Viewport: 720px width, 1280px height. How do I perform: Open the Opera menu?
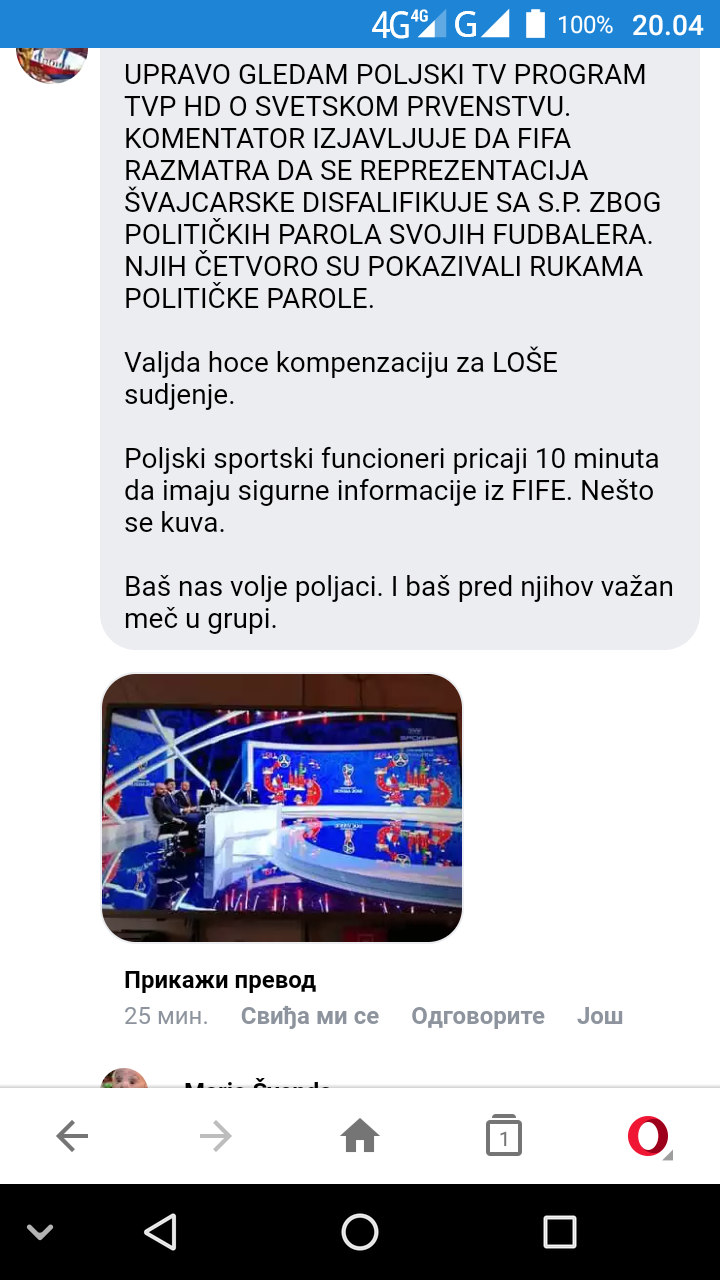point(648,1136)
